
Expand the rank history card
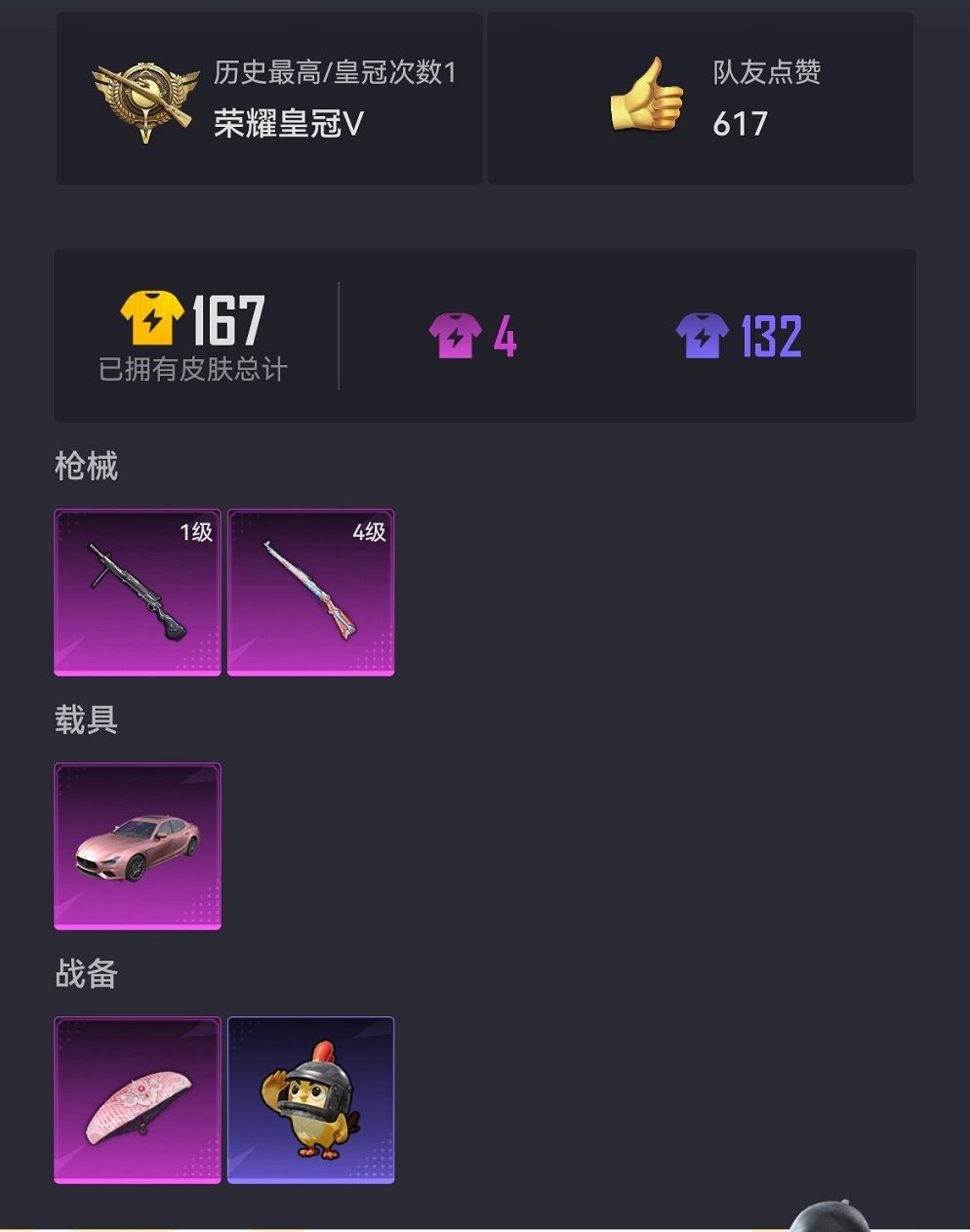click(x=267, y=99)
